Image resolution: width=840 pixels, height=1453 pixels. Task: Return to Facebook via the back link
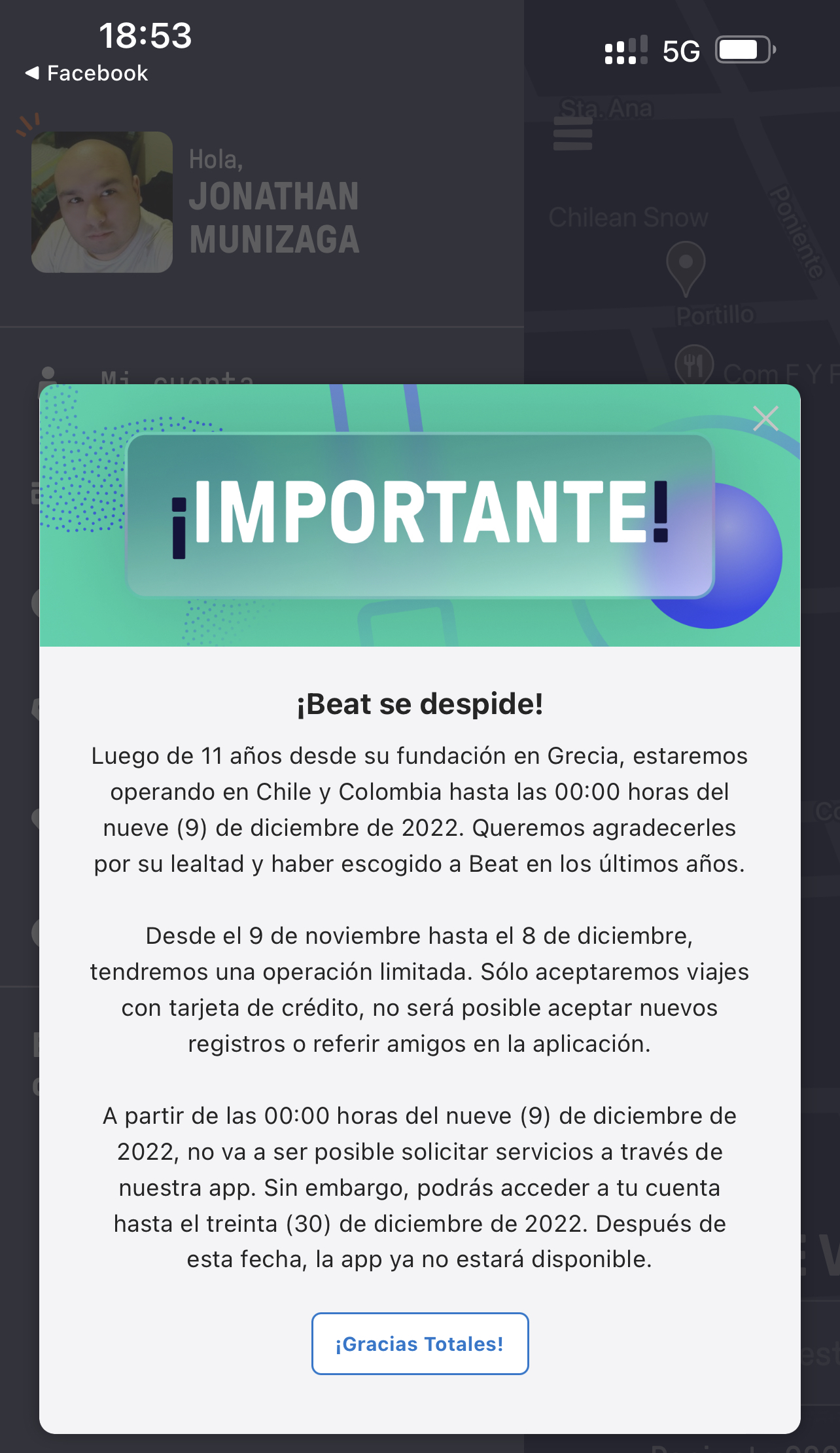coord(87,73)
